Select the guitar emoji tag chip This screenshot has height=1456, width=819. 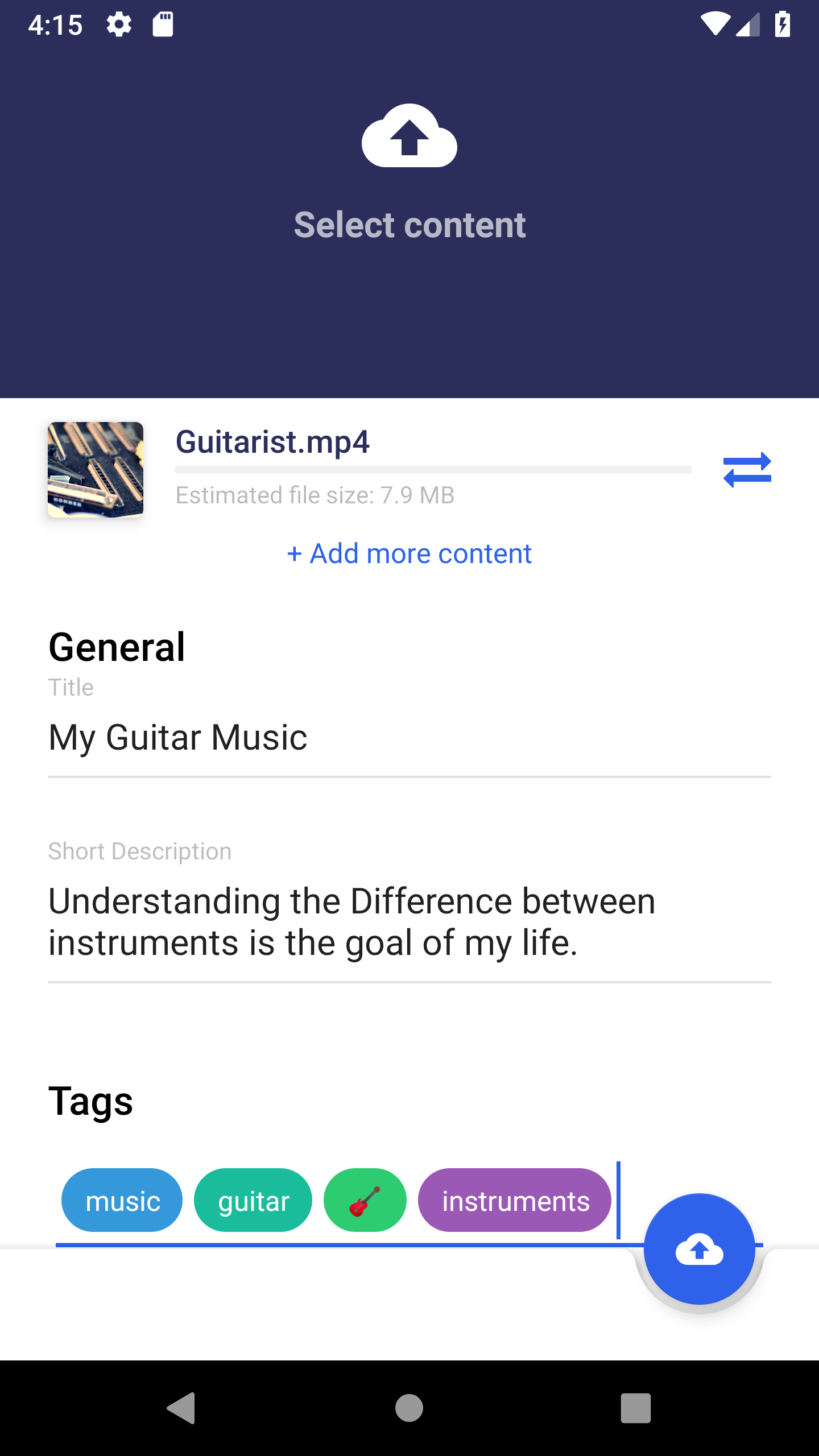365,1200
